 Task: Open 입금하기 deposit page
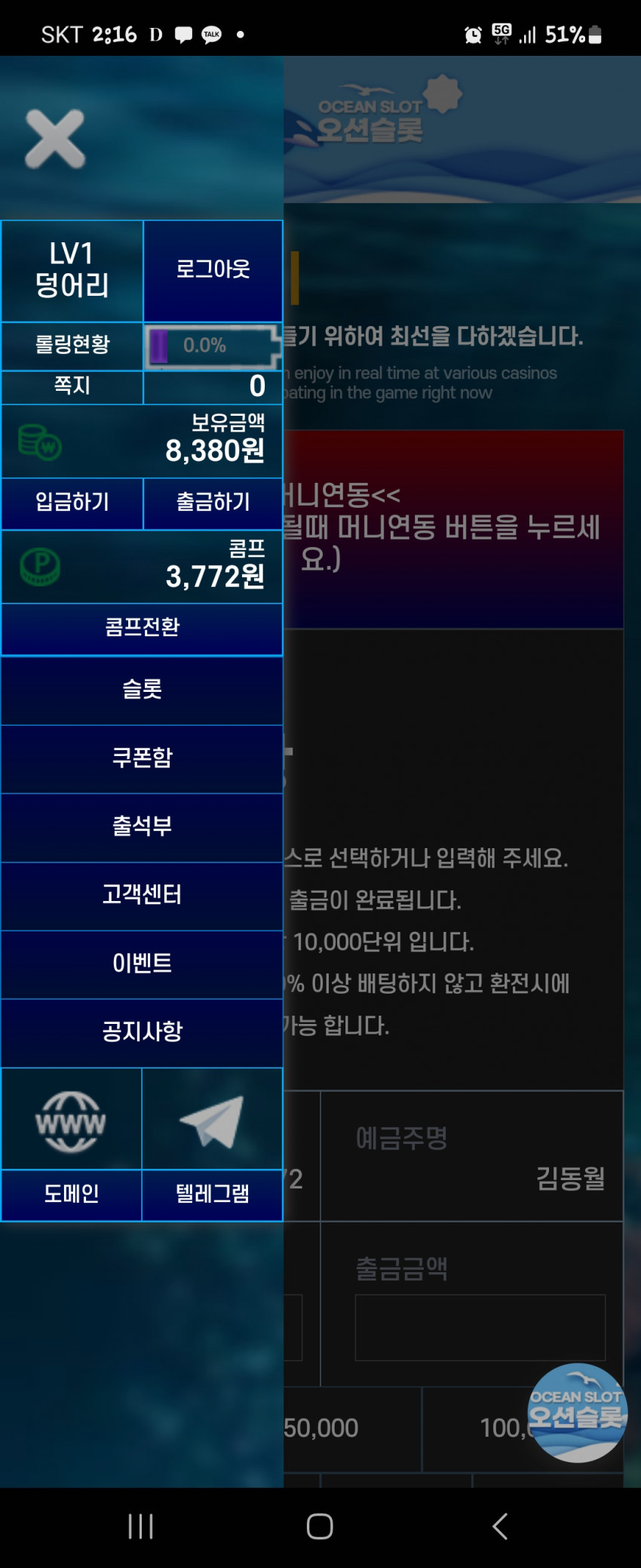tap(72, 502)
